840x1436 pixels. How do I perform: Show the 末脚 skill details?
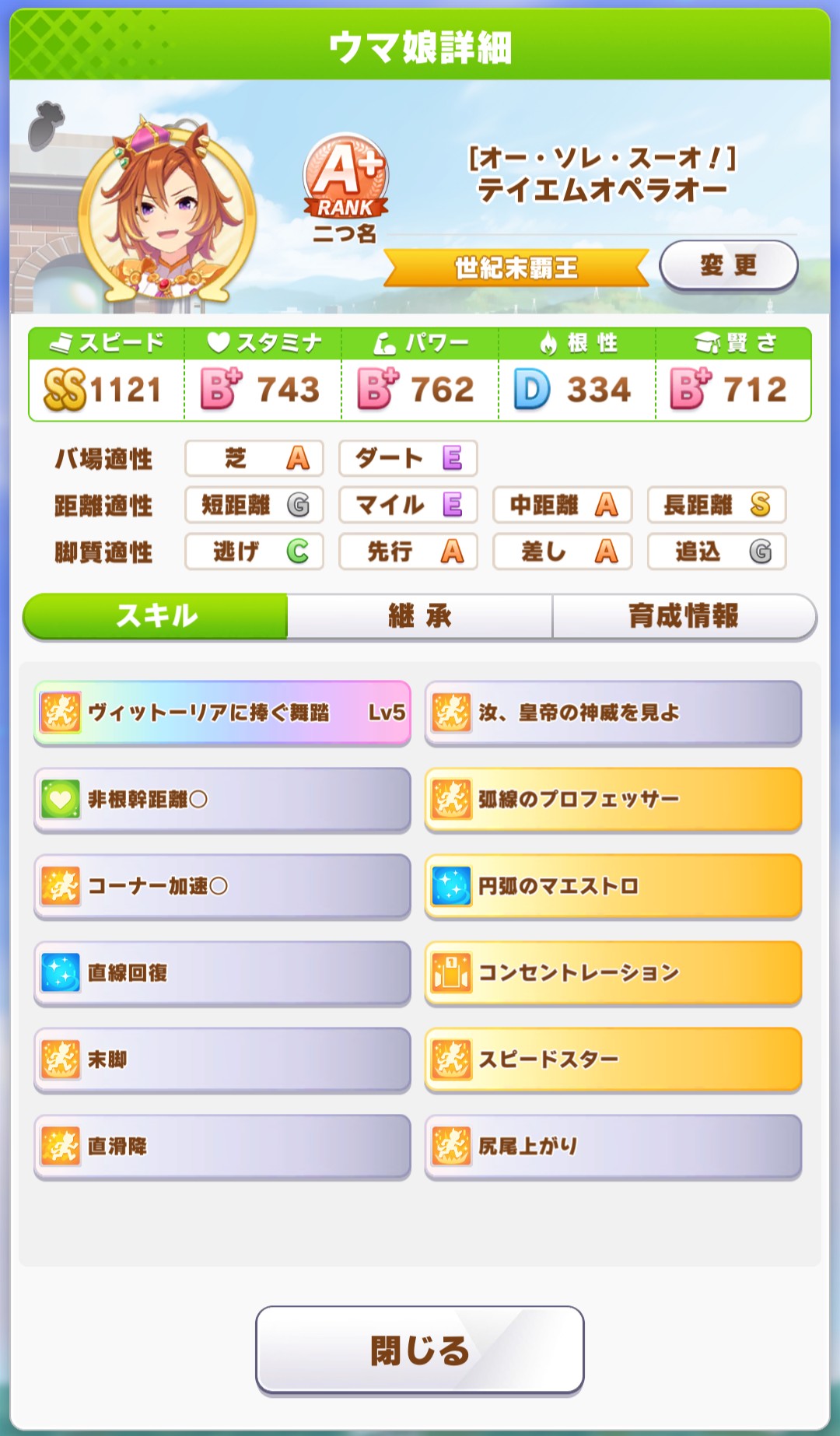pos(222,1059)
